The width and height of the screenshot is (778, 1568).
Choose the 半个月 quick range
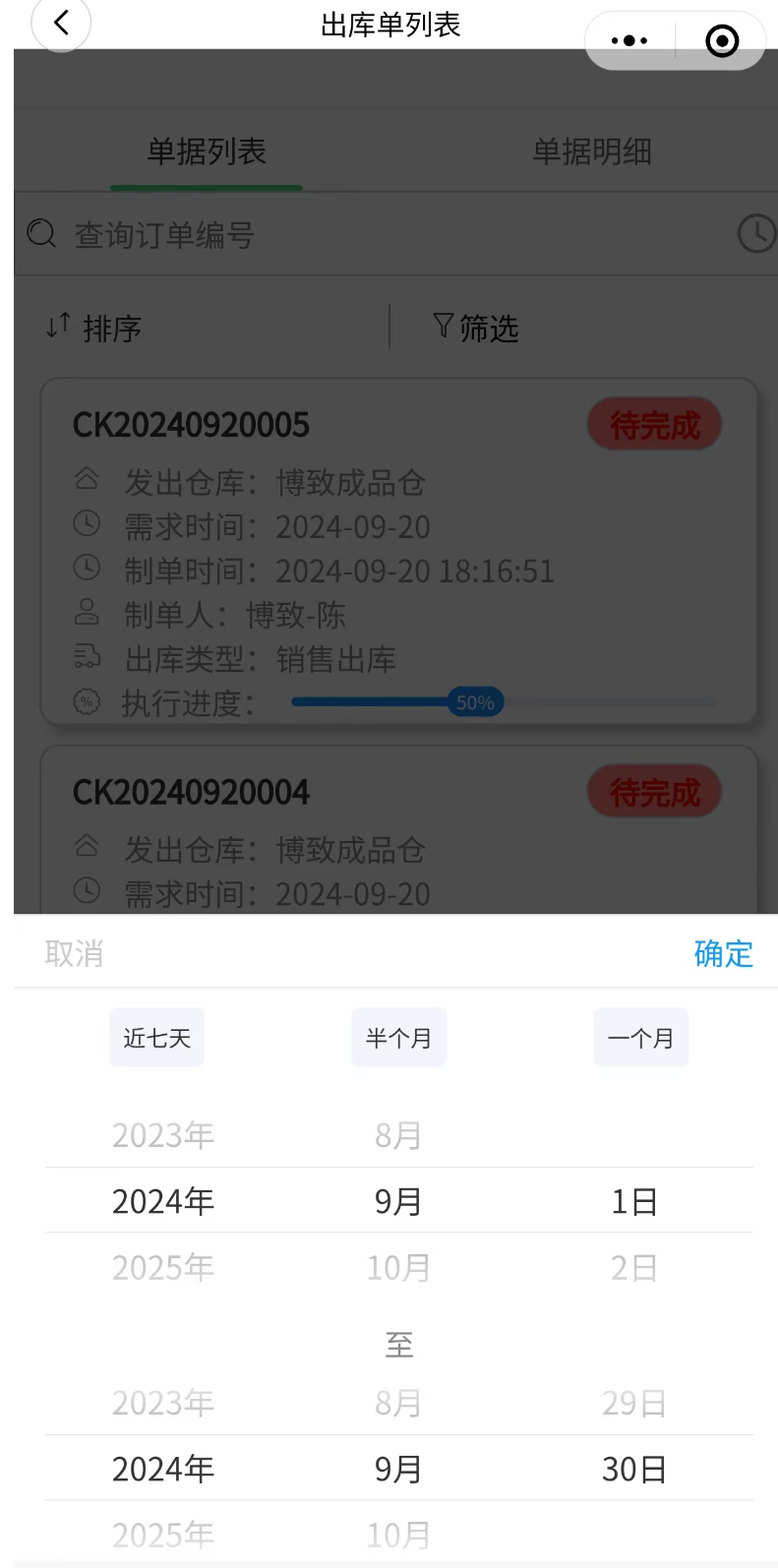(398, 1038)
